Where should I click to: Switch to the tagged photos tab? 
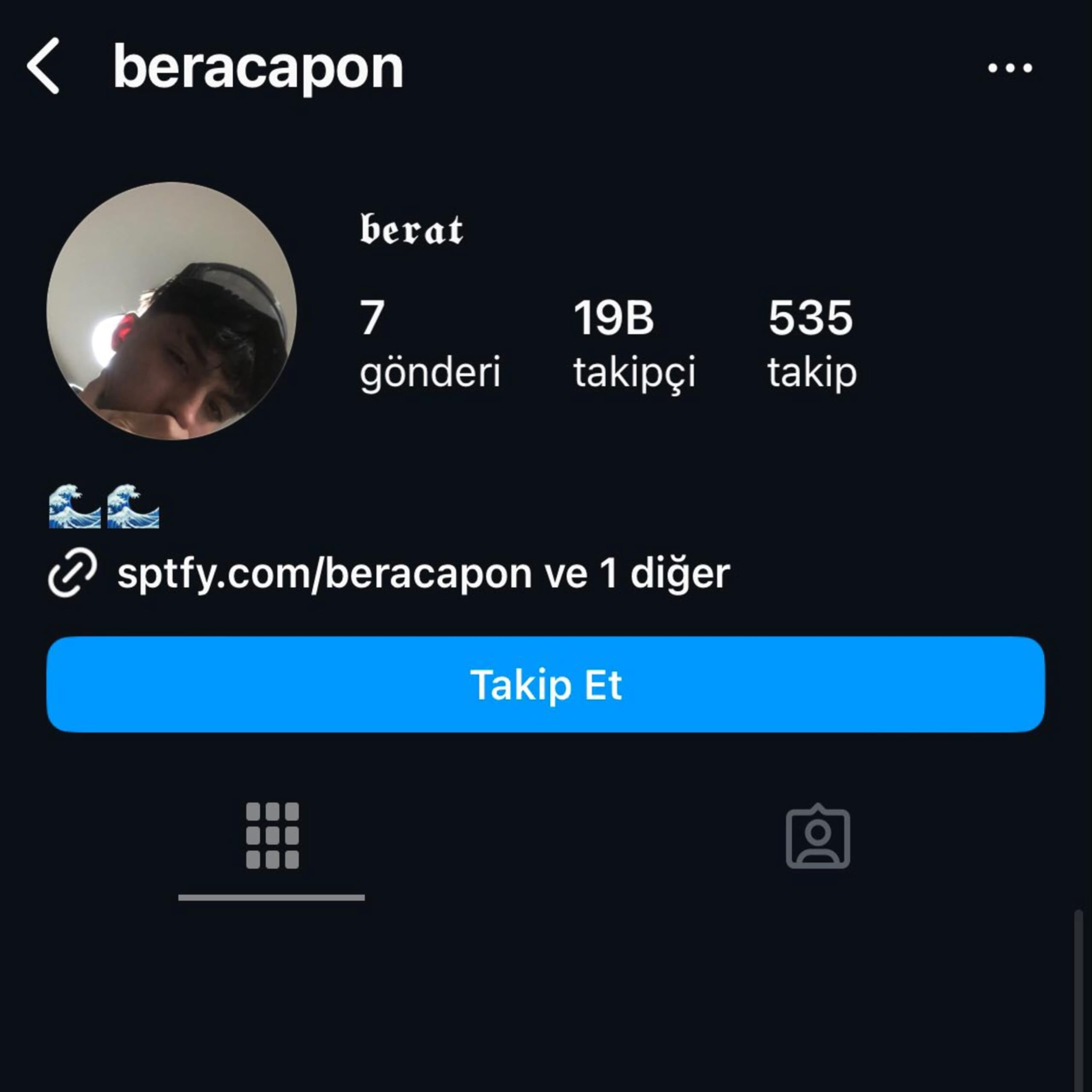point(817,836)
